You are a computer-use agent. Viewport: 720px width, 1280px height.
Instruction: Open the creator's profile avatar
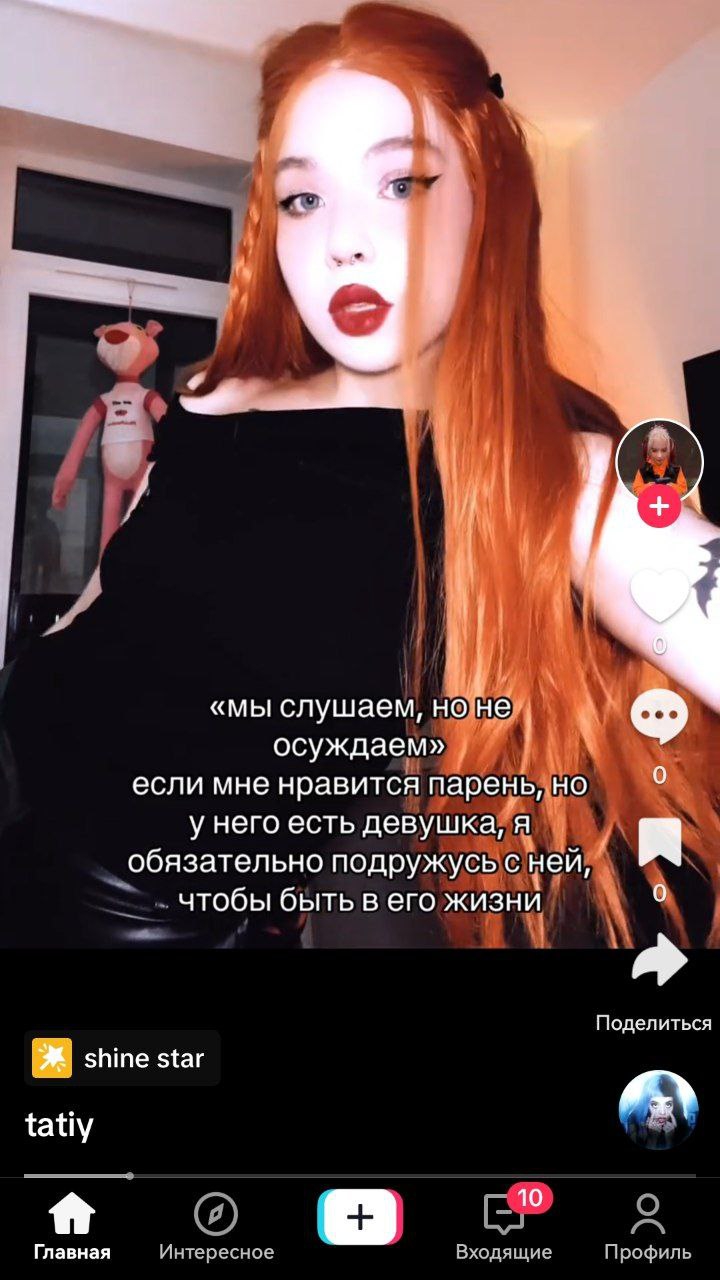[659, 461]
